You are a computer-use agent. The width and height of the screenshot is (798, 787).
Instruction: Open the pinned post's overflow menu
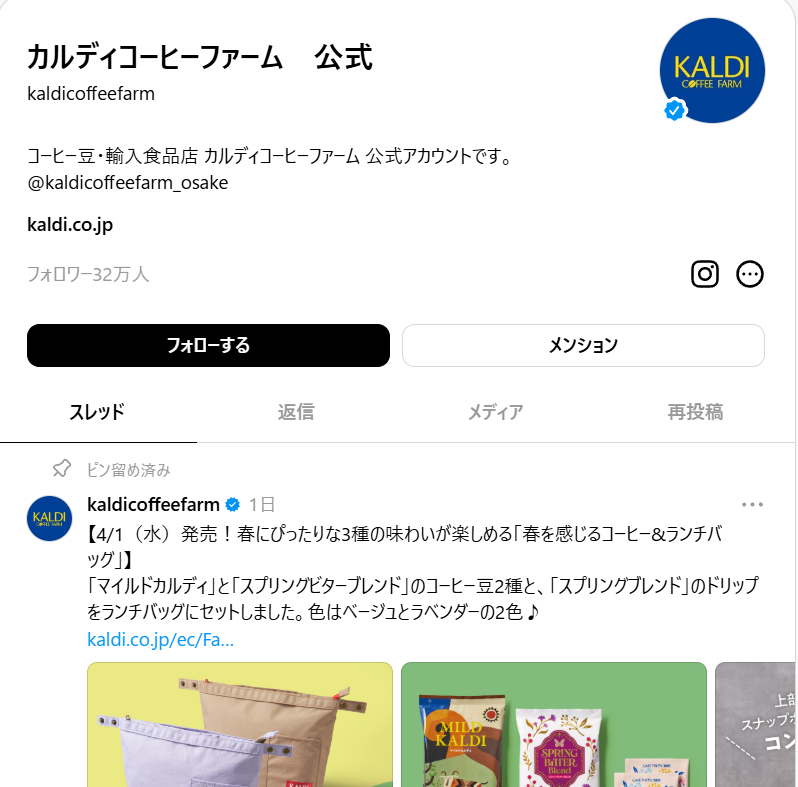pos(752,504)
